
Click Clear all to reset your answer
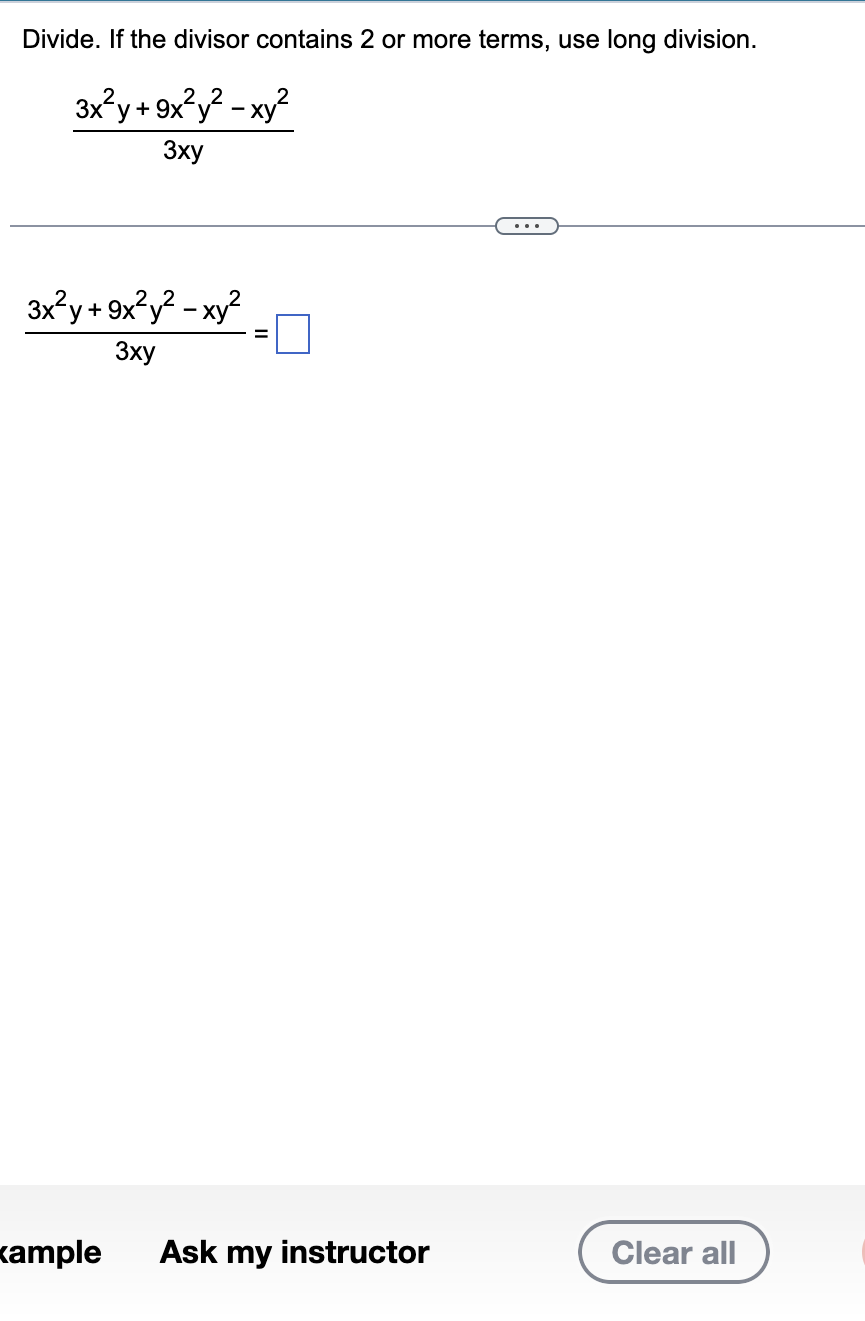coord(673,1252)
